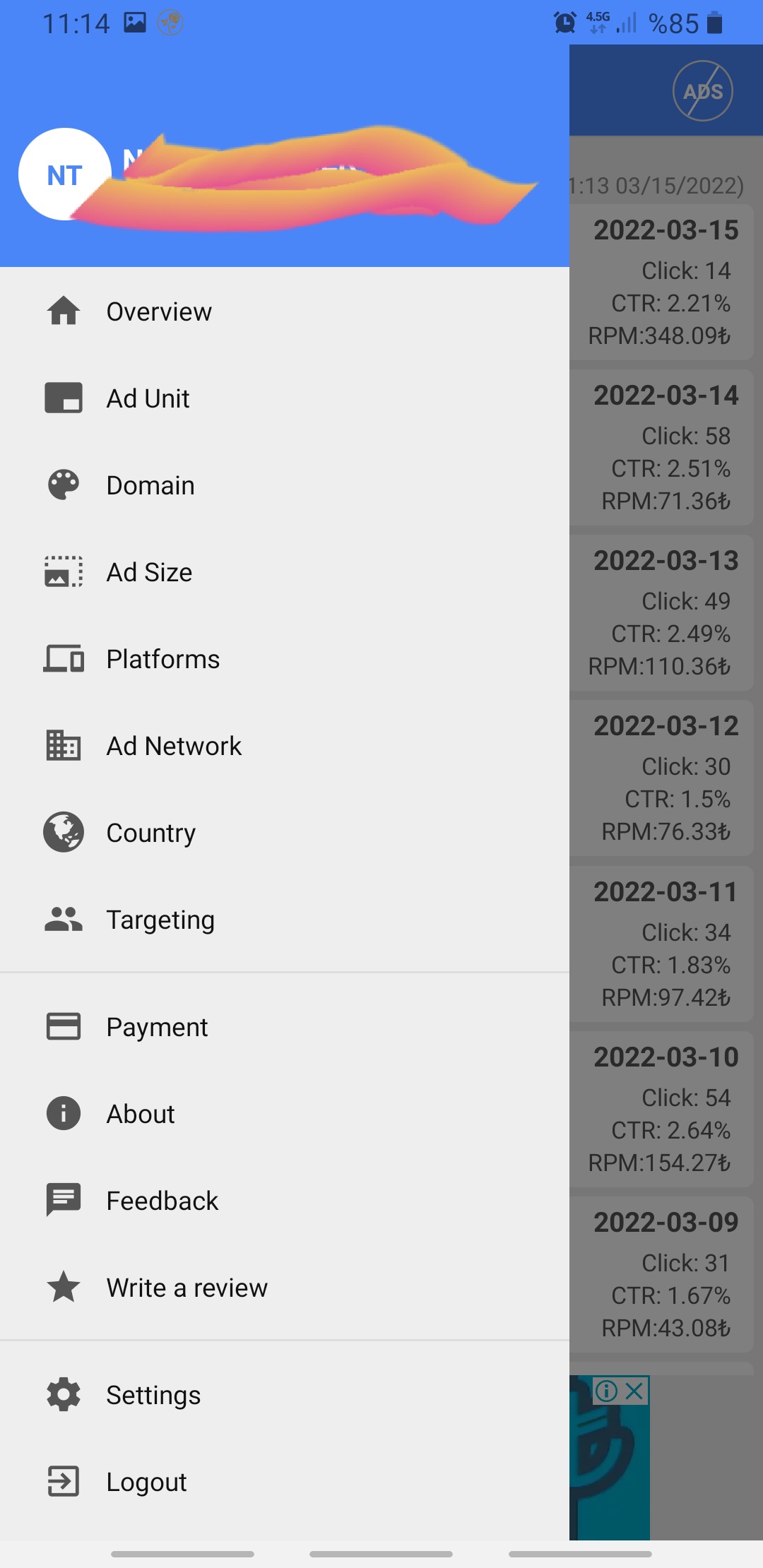Viewport: 763px width, 1568px height.
Task: Tap the remove ADS icon
Action: [703, 91]
